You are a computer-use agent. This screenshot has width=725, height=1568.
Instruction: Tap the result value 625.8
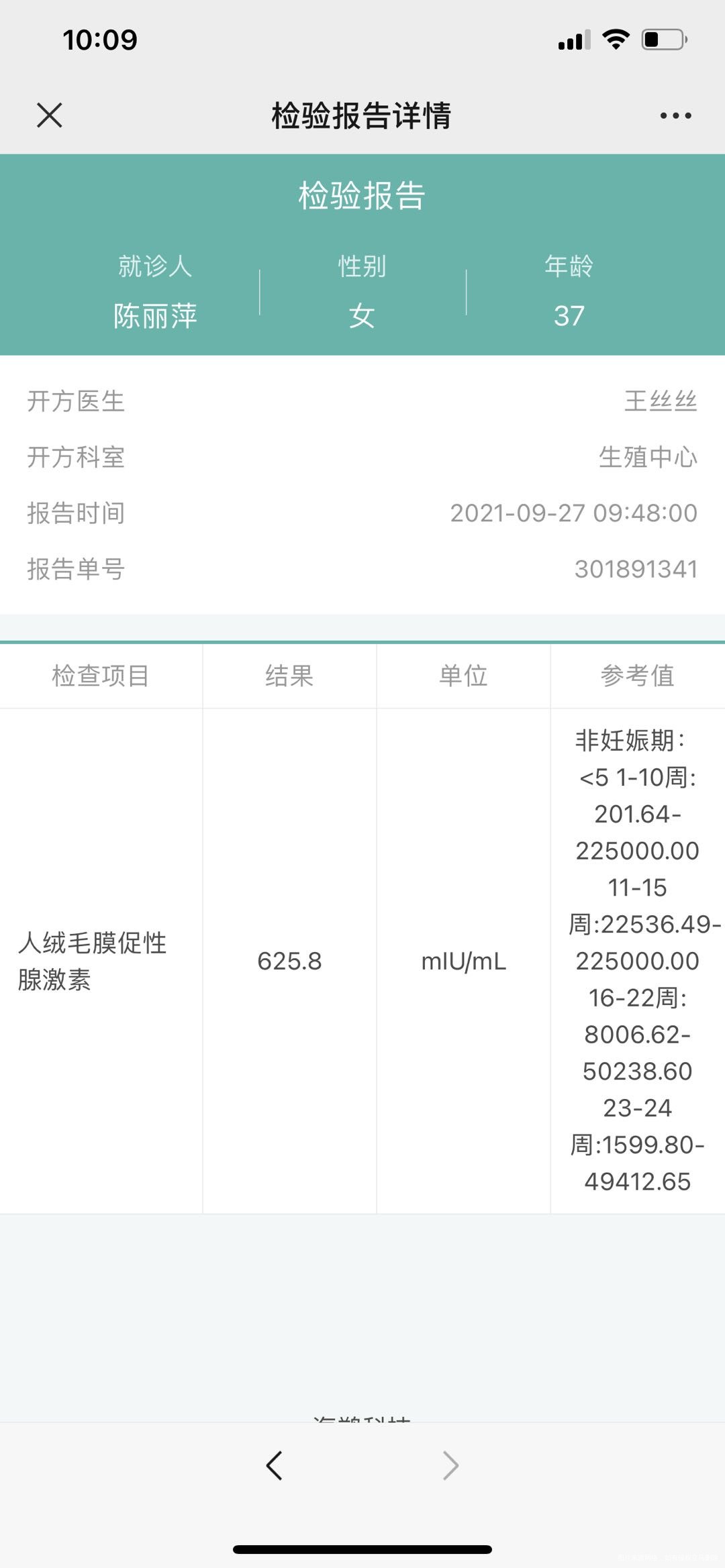(289, 962)
